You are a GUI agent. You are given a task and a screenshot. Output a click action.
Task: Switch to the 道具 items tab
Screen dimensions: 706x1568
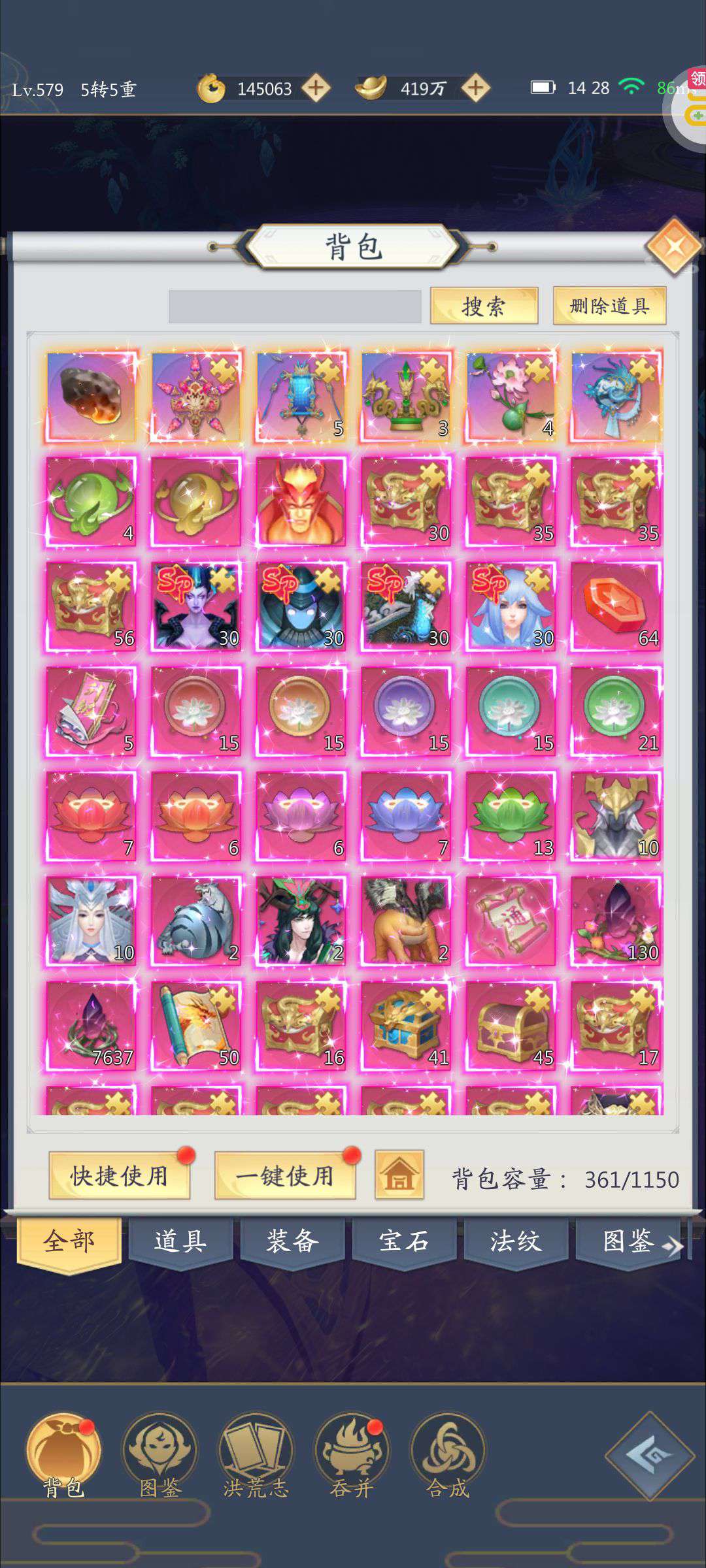coord(180,1241)
